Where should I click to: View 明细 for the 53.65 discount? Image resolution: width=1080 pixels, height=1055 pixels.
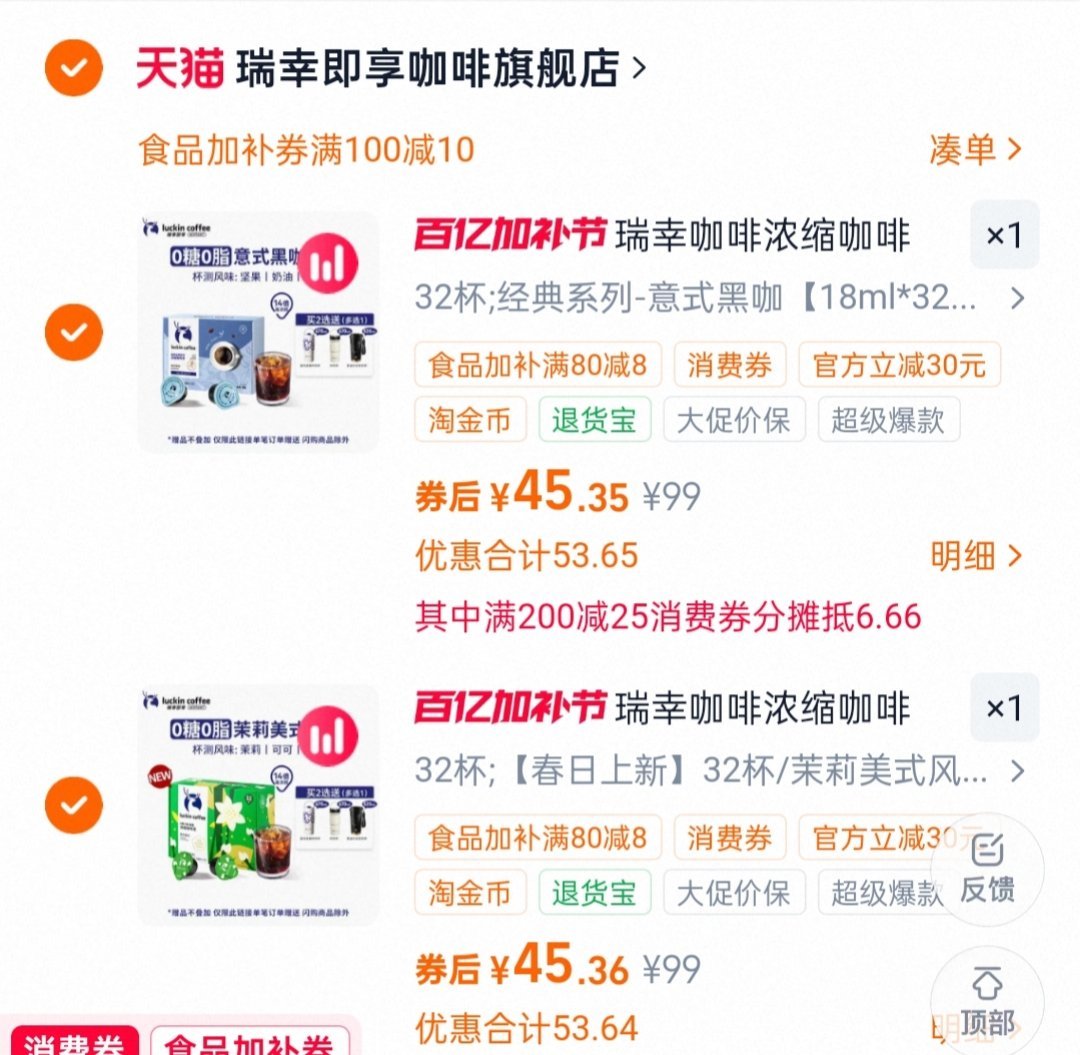(975, 556)
